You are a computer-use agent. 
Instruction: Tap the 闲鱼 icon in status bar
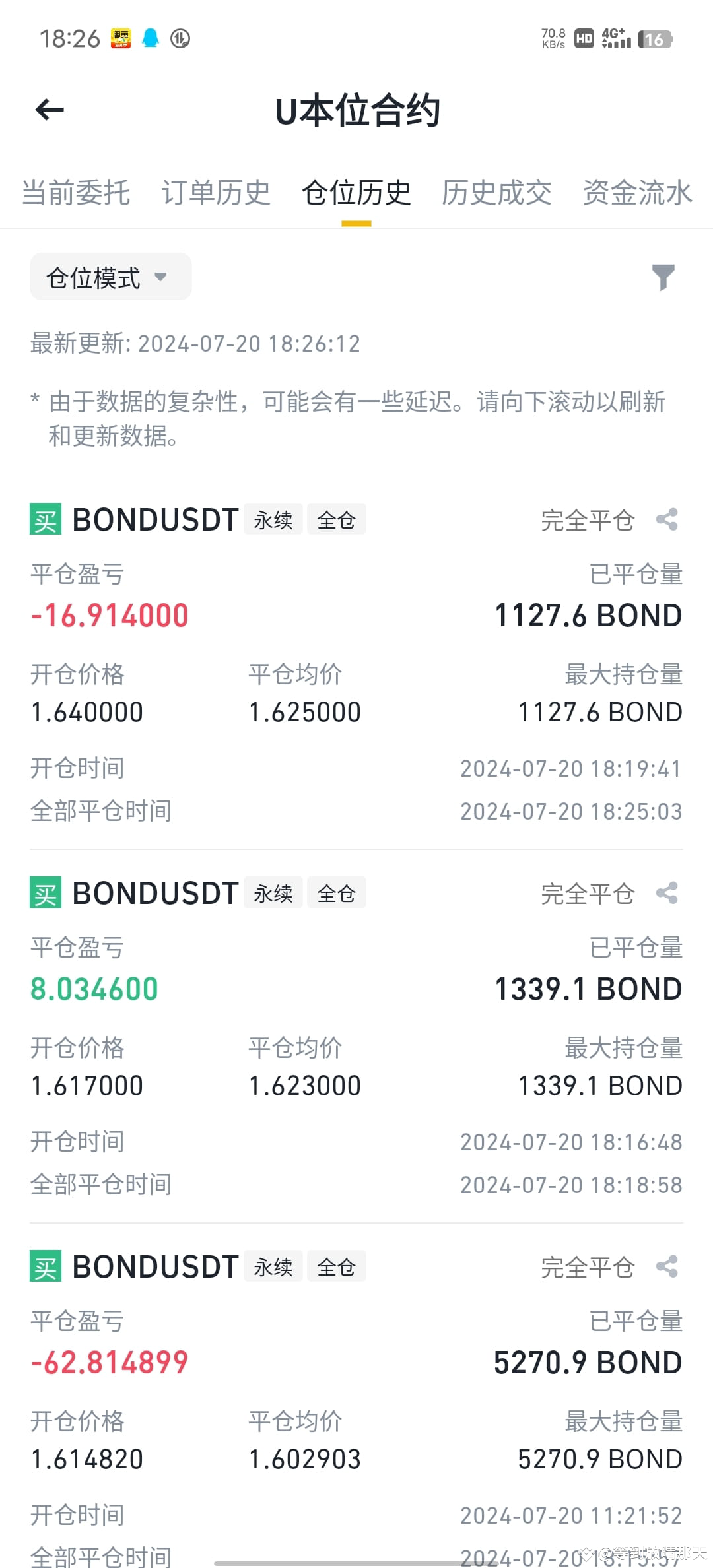pyautogui.click(x=121, y=38)
